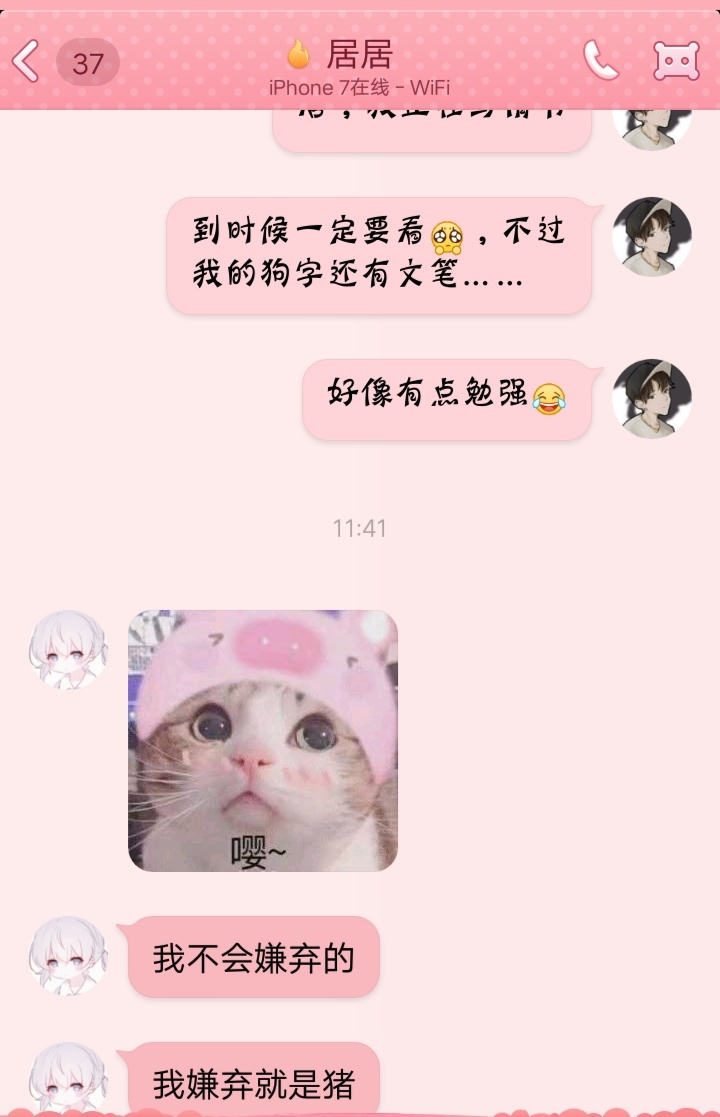Screen dimensions: 720x1117
Task: Start a voice call with 居居
Action: click(x=600, y=62)
